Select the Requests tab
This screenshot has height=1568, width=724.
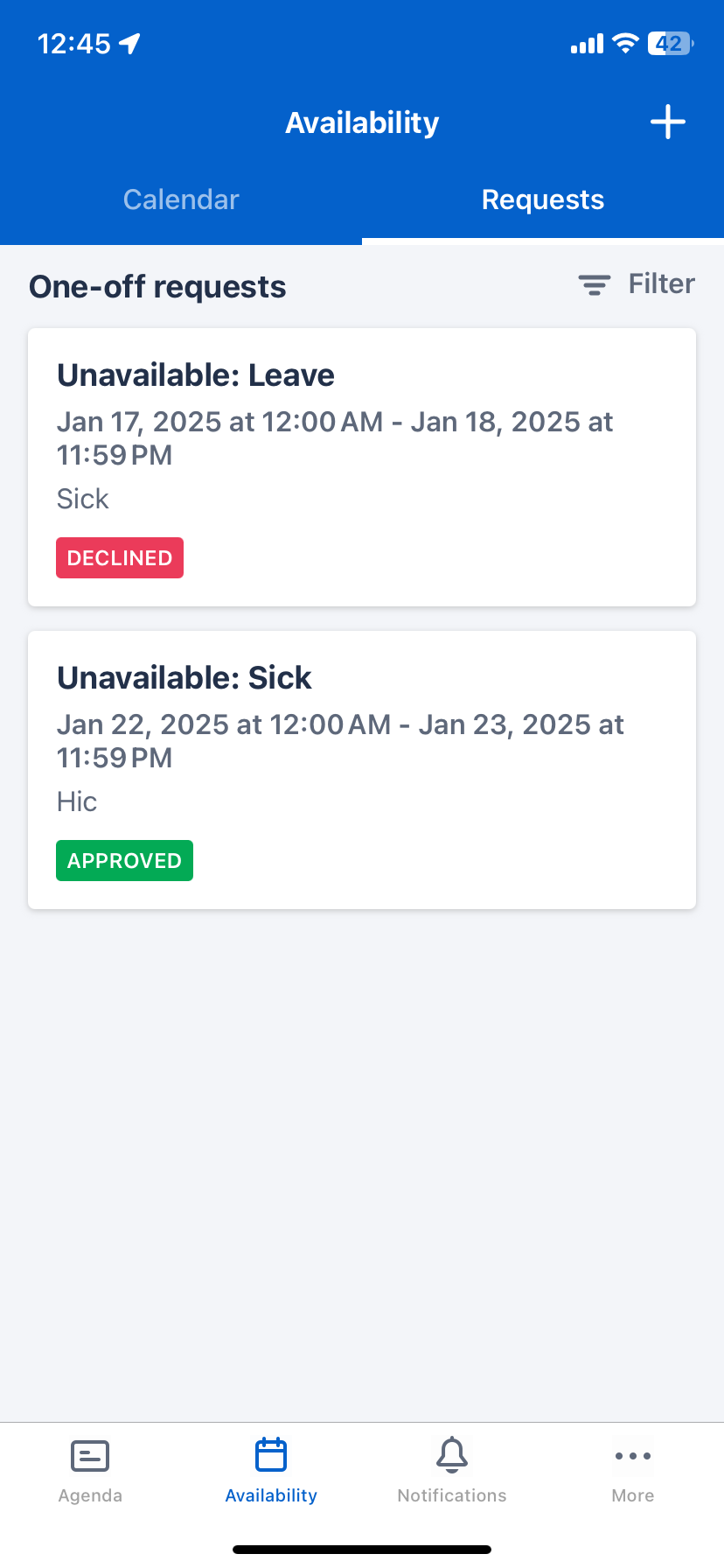(542, 199)
